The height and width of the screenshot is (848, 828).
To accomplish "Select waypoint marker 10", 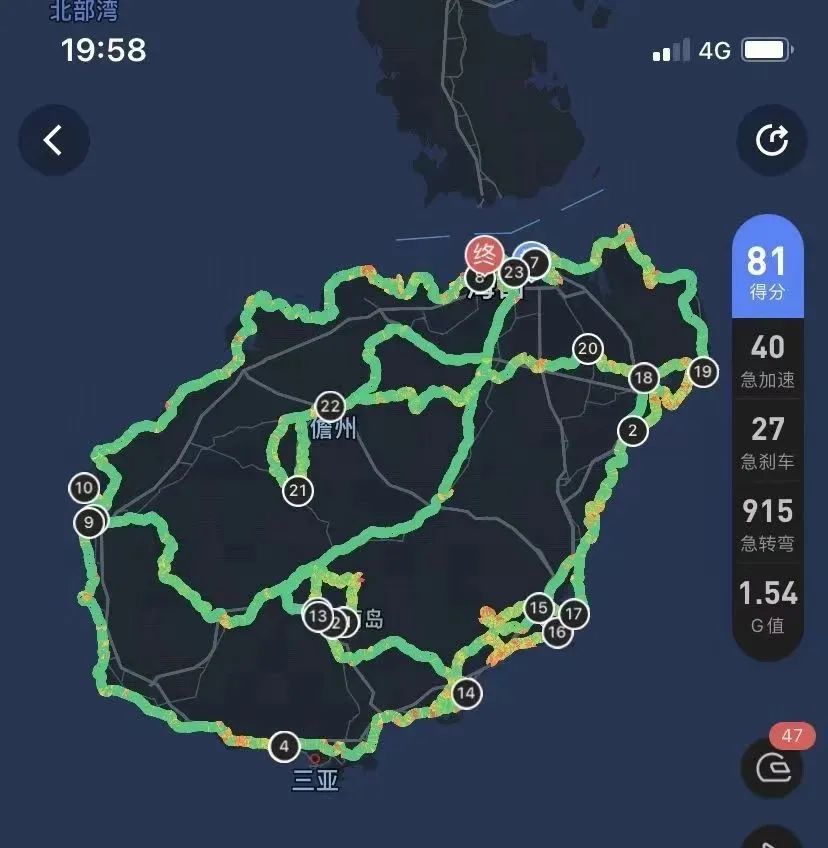I will 84,488.
